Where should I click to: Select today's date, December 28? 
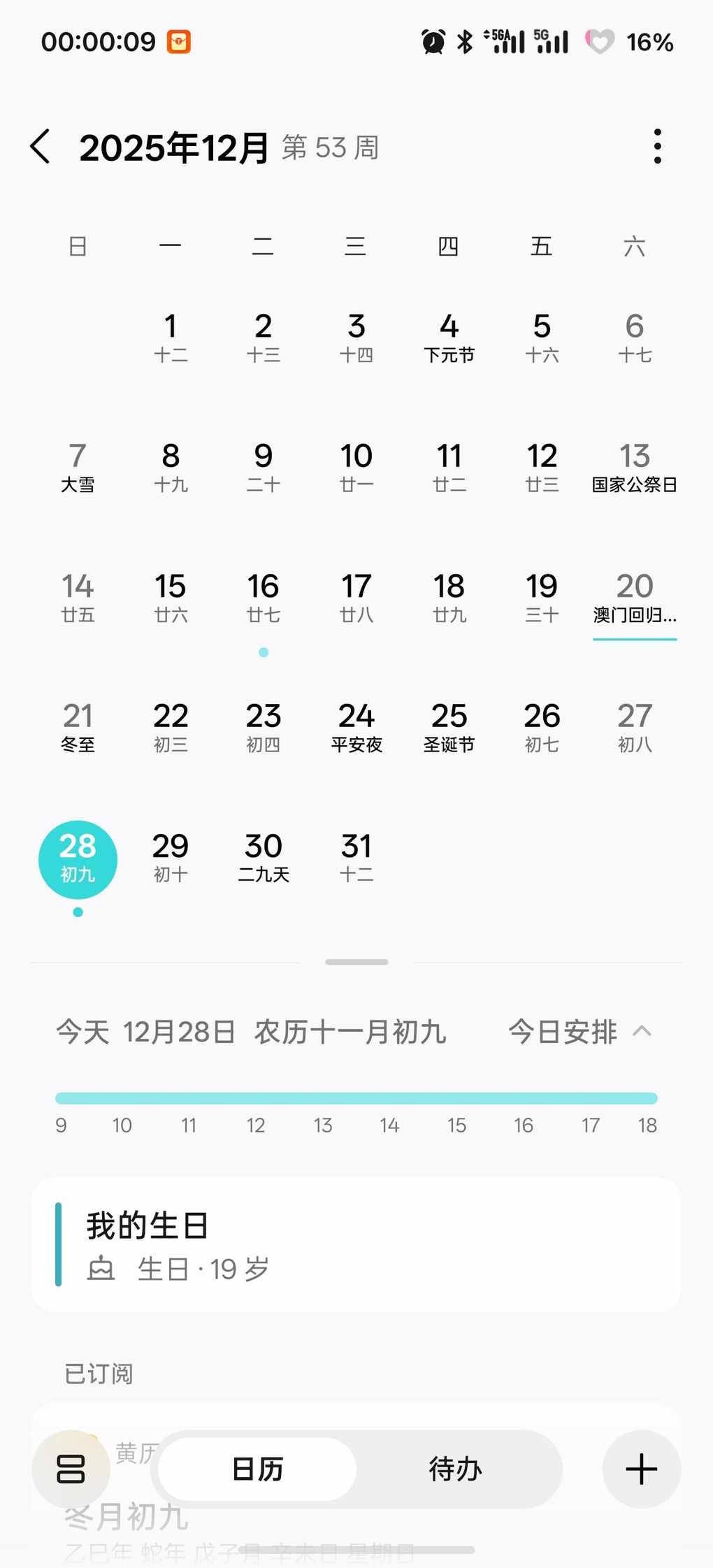click(78, 858)
